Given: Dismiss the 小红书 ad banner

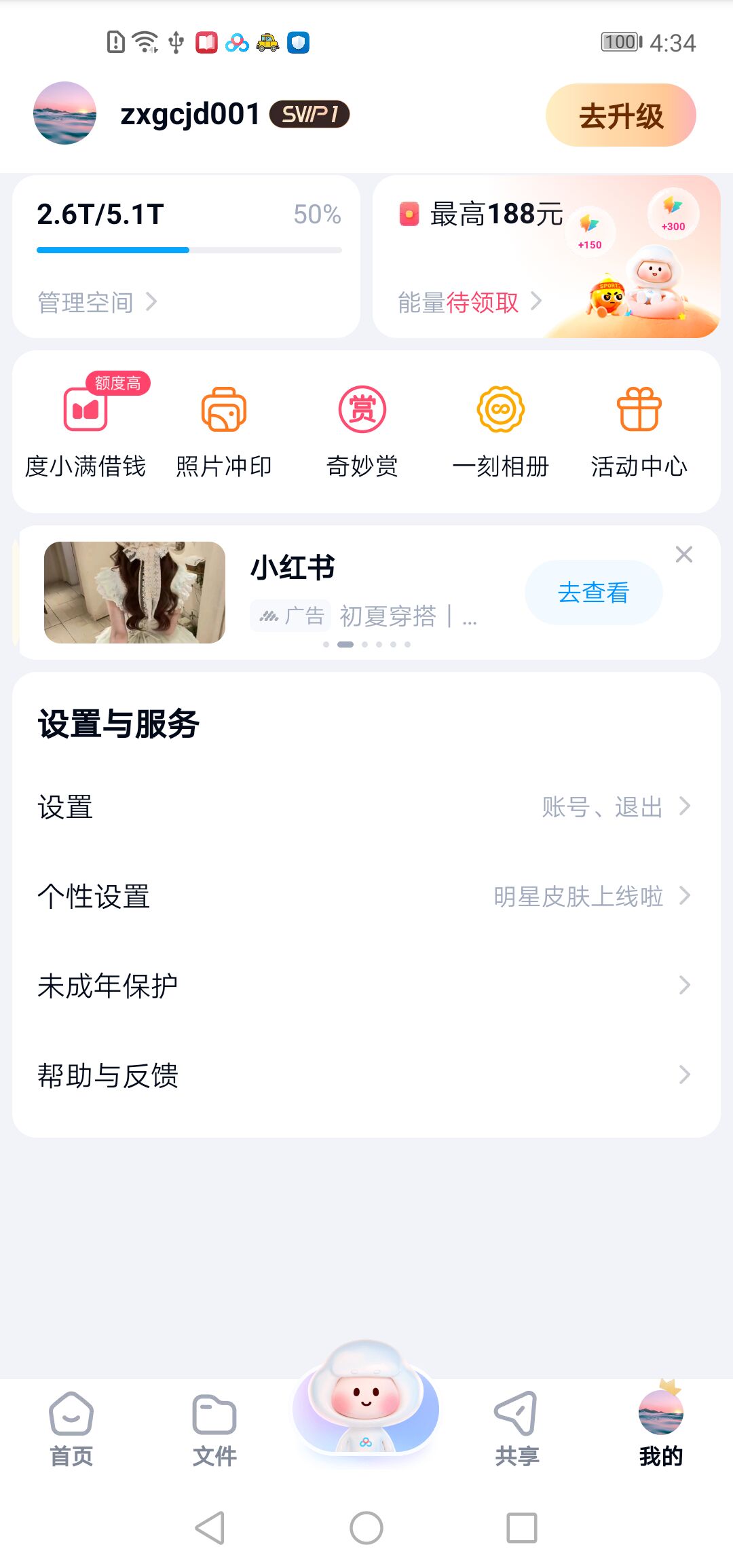Looking at the screenshot, I should pos(684,555).
